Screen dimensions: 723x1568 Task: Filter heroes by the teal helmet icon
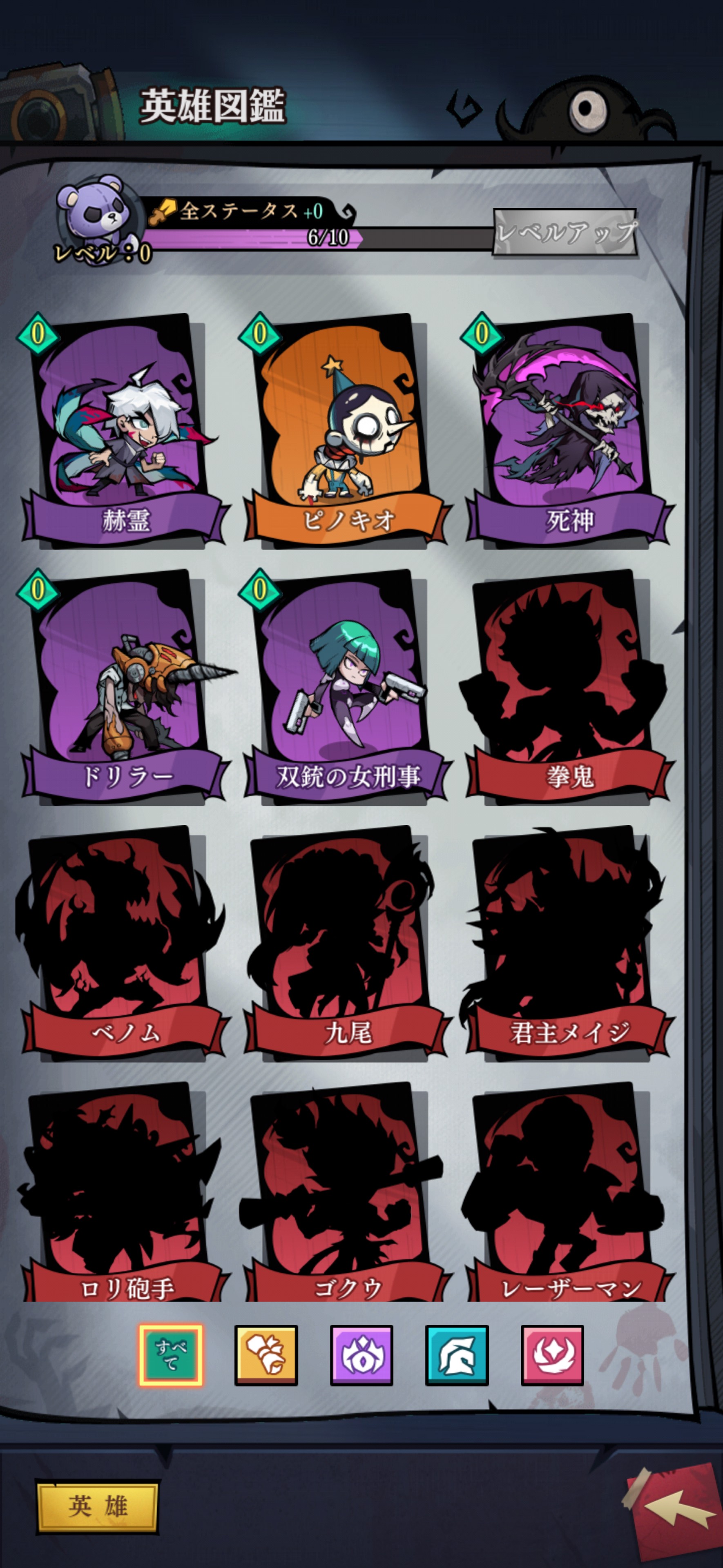pyautogui.click(x=457, y=1355)
